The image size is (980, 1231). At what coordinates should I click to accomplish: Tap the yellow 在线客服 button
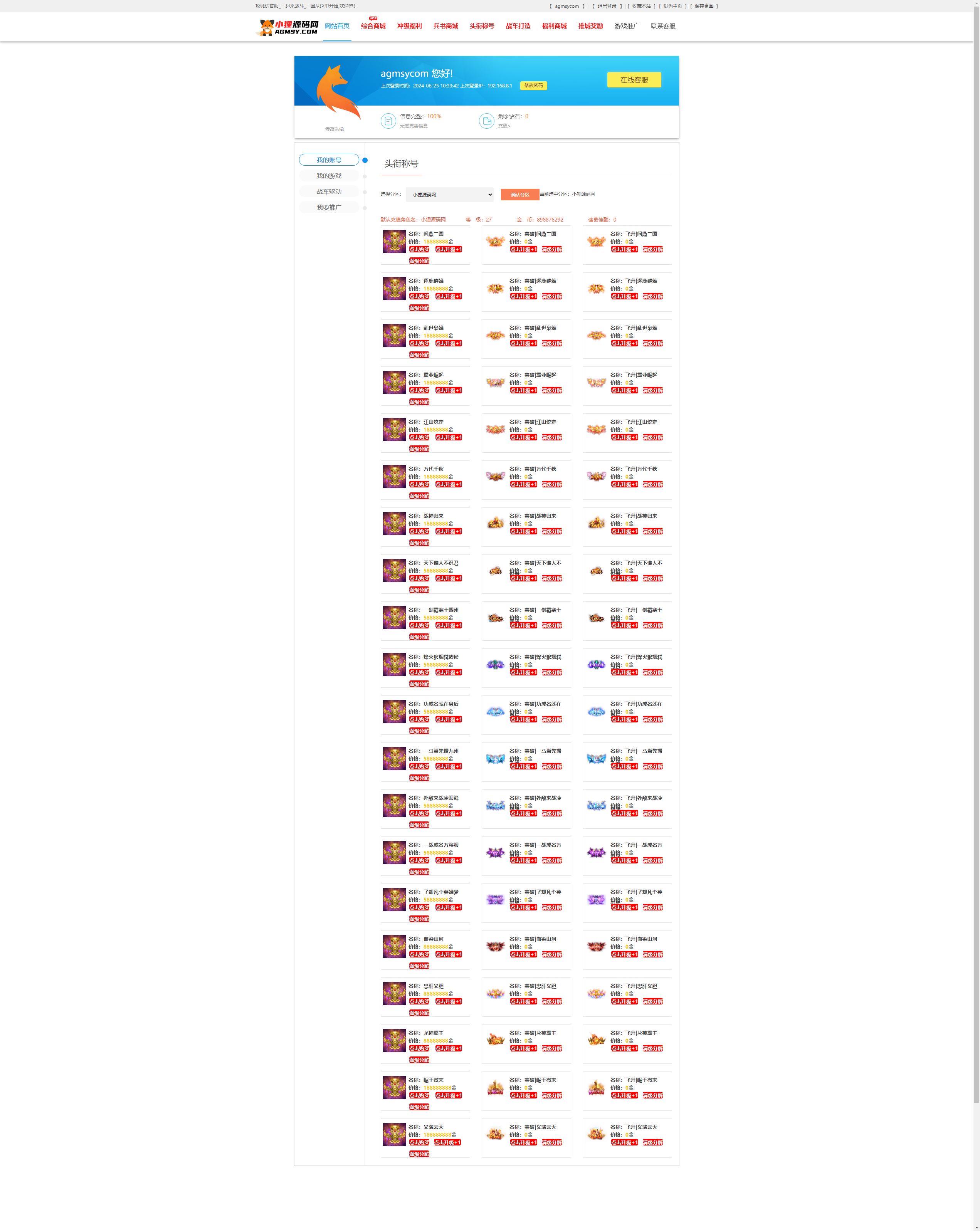tap(633, 80)
